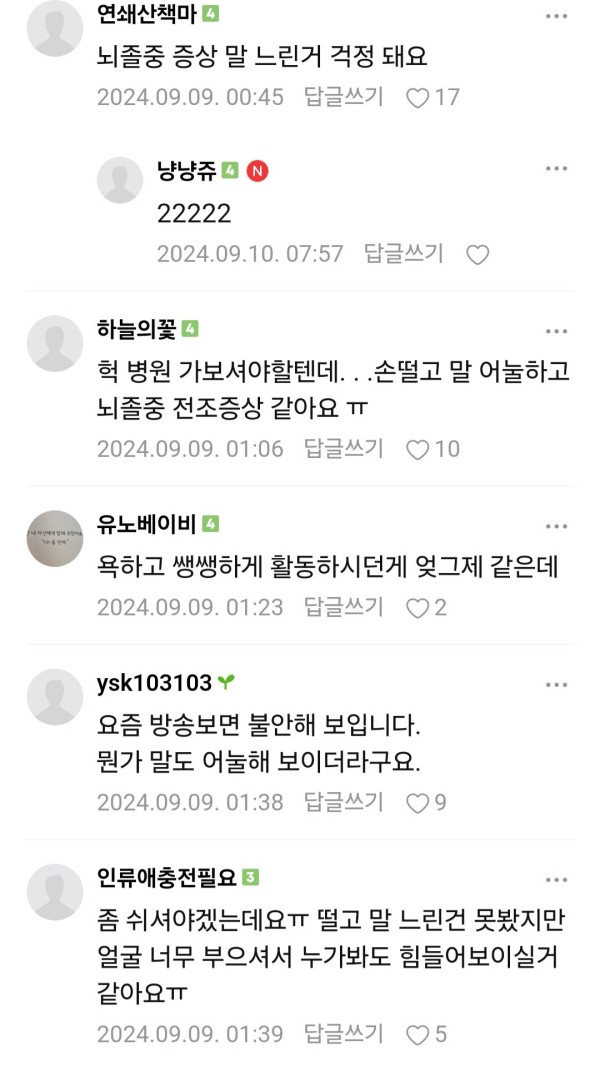Screen dimensions: 600x1066
Task: Write a reply to 하늘의꽃's comment
Action: coord(344,449)
